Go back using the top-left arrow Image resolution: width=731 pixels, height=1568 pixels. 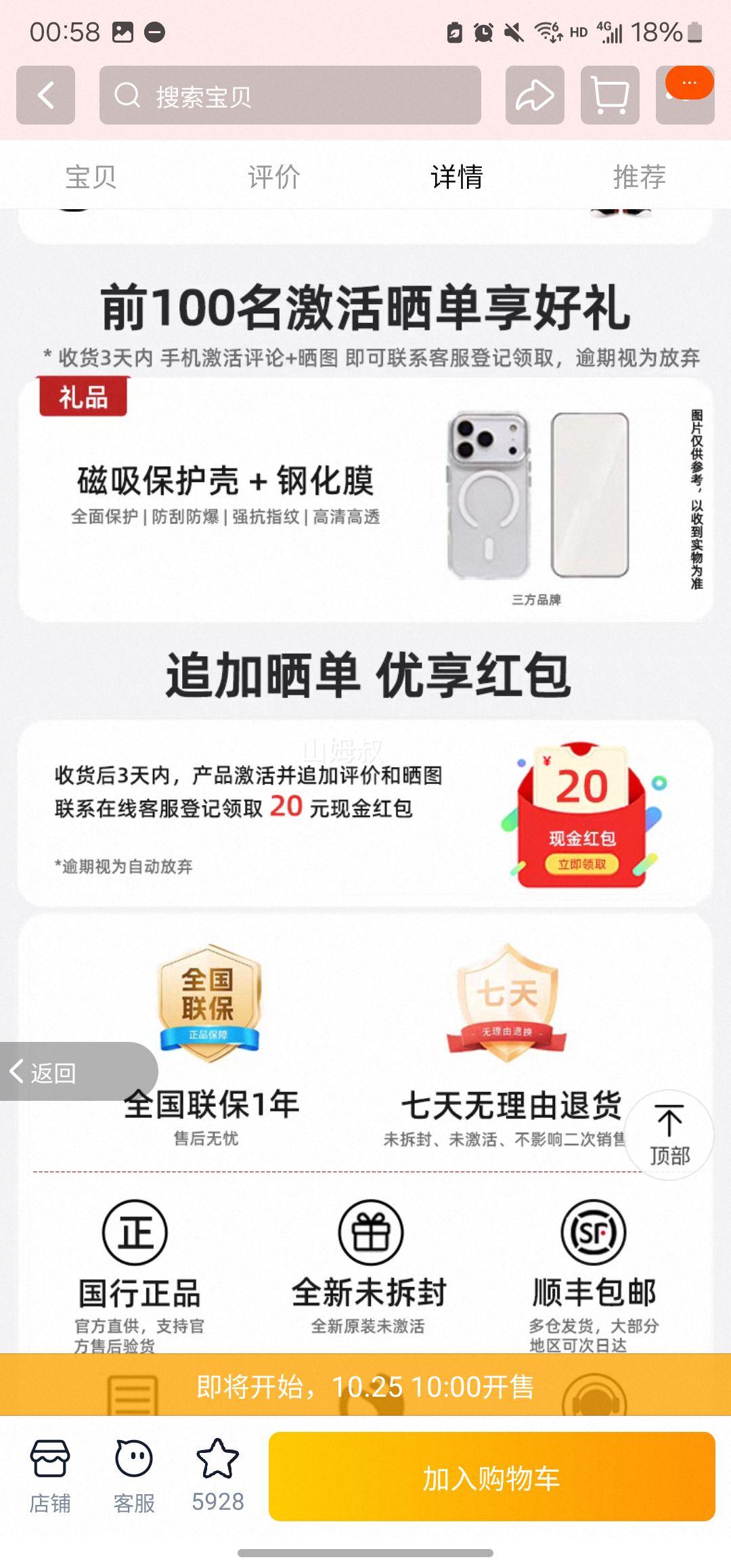(45, 95)
